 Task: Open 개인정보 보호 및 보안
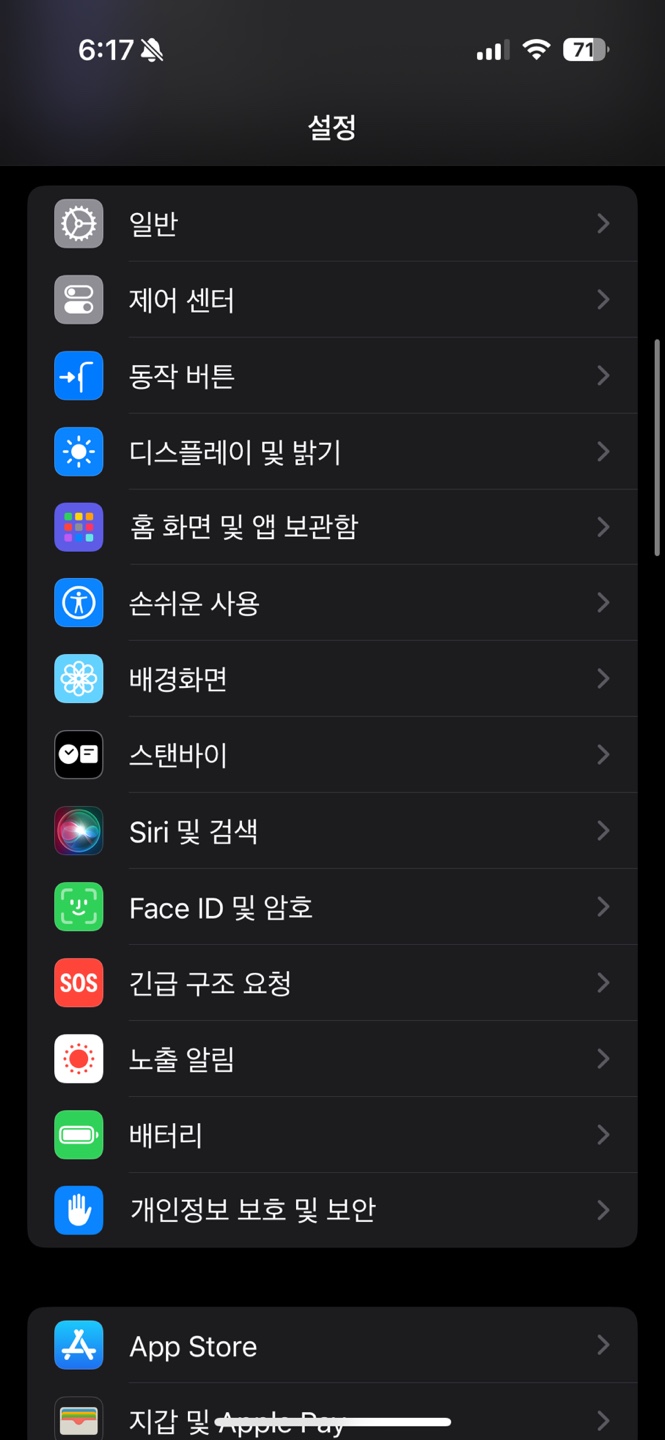[x=332, y=1210]
